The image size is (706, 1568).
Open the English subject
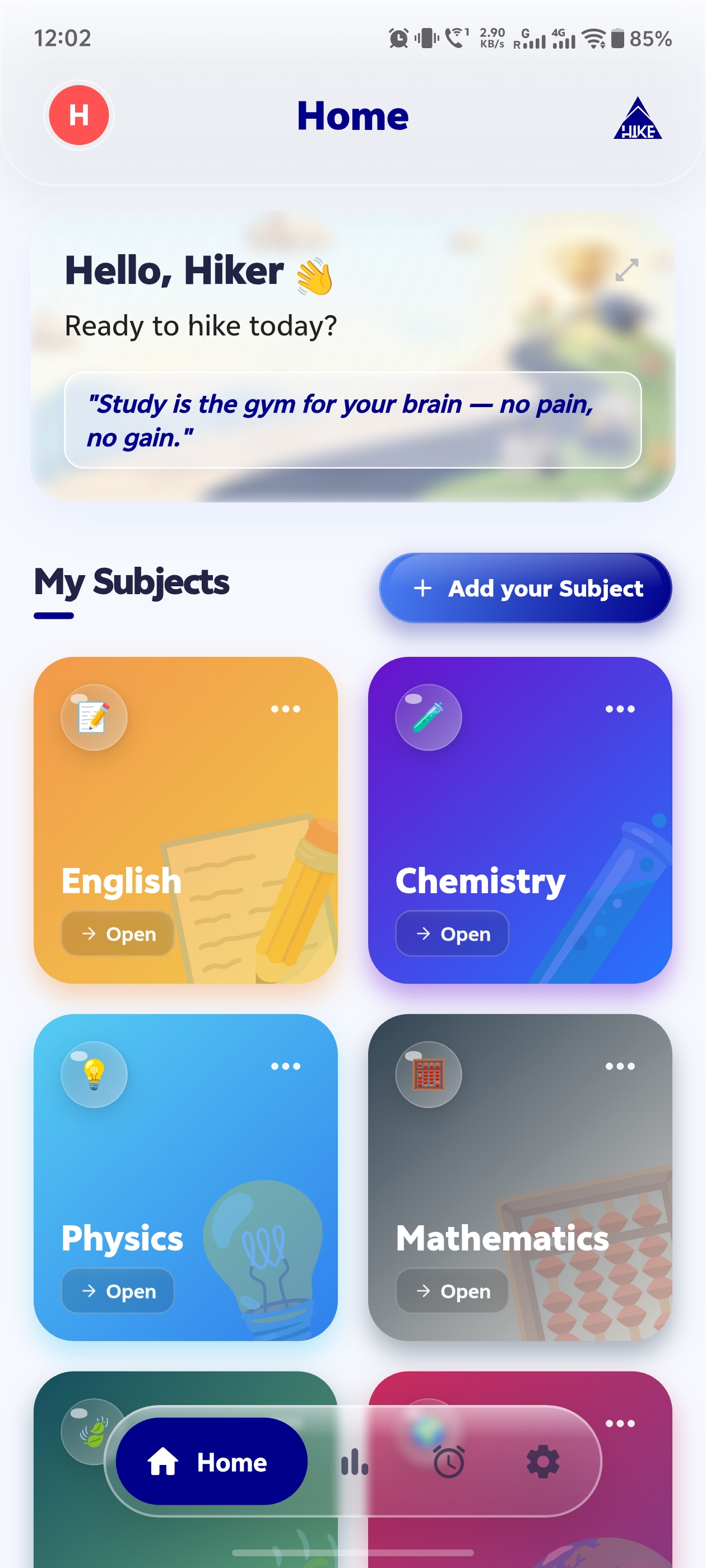click(x=117, y=934)
